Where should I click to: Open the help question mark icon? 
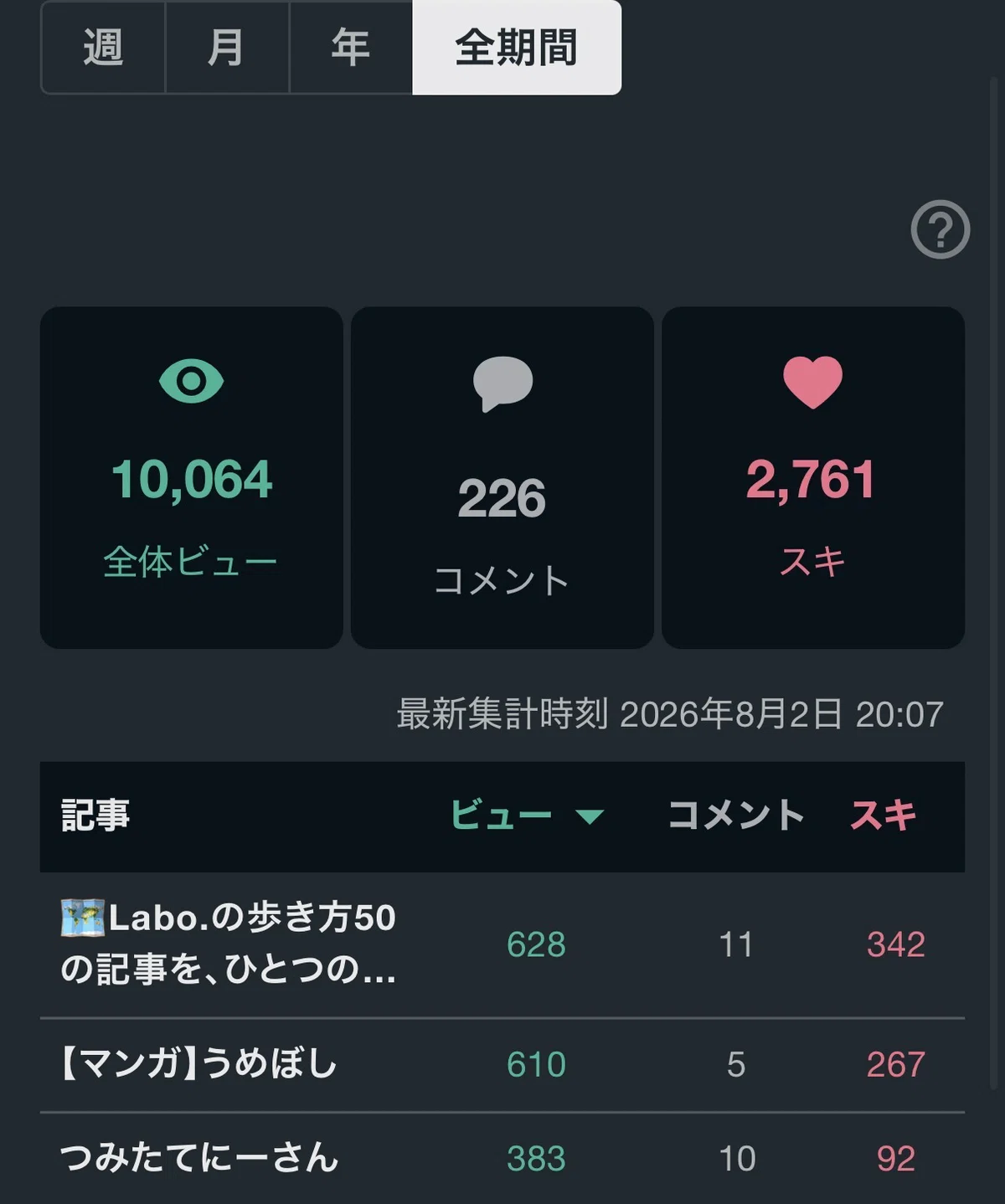click(x=941, y=229)
